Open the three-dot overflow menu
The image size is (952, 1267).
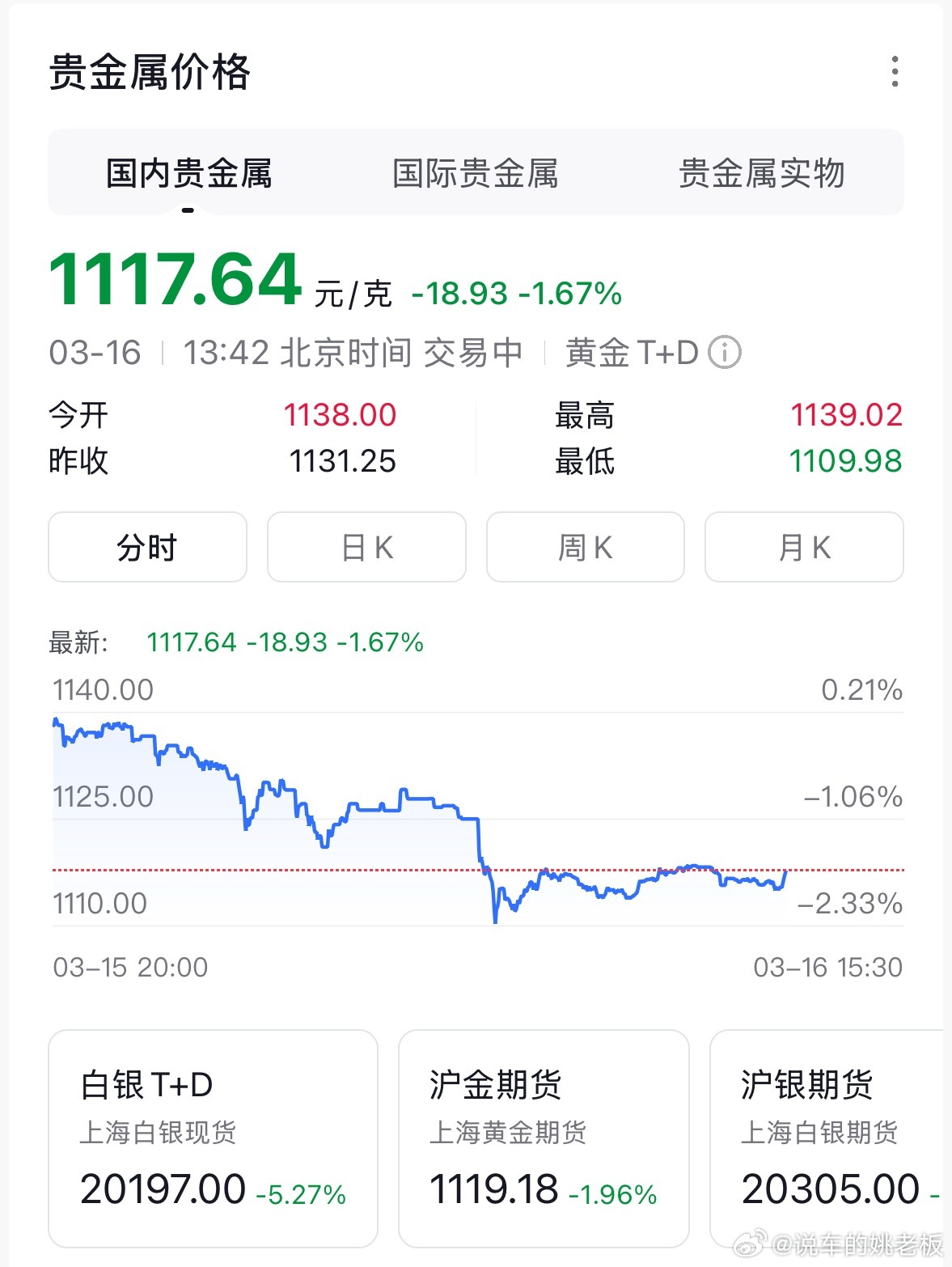tap(895, 72)
